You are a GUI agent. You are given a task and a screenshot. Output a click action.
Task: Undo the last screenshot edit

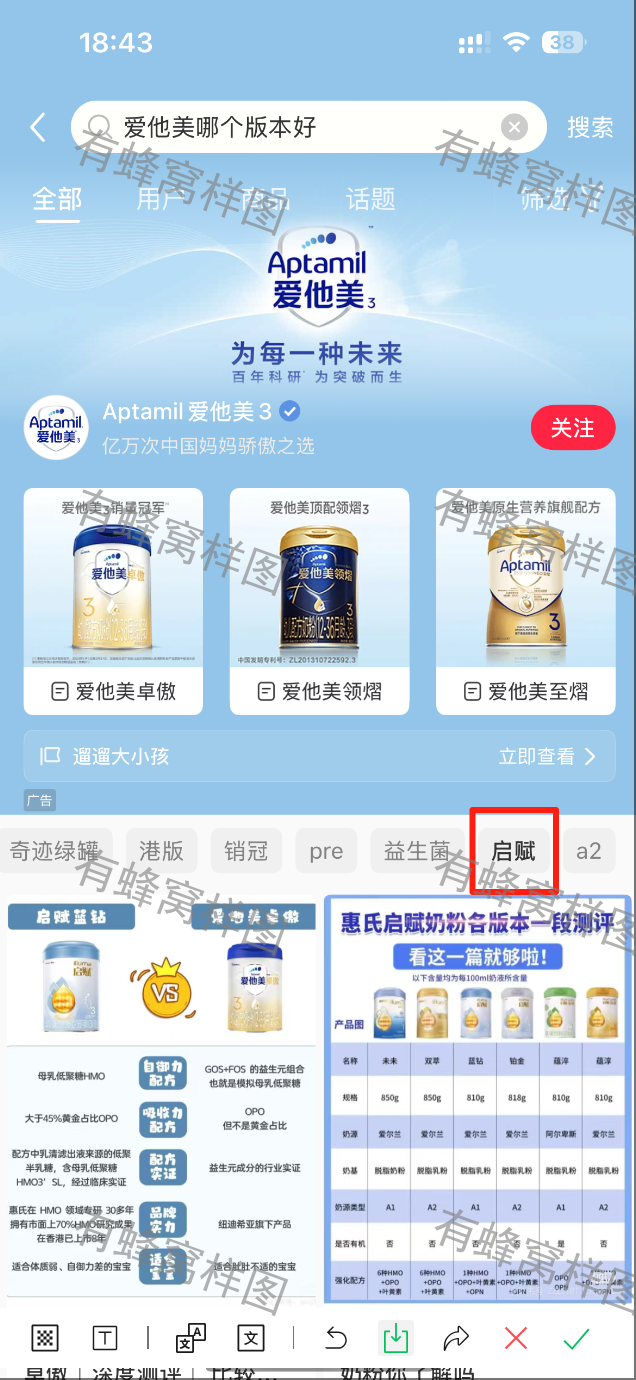point(337,1338)
